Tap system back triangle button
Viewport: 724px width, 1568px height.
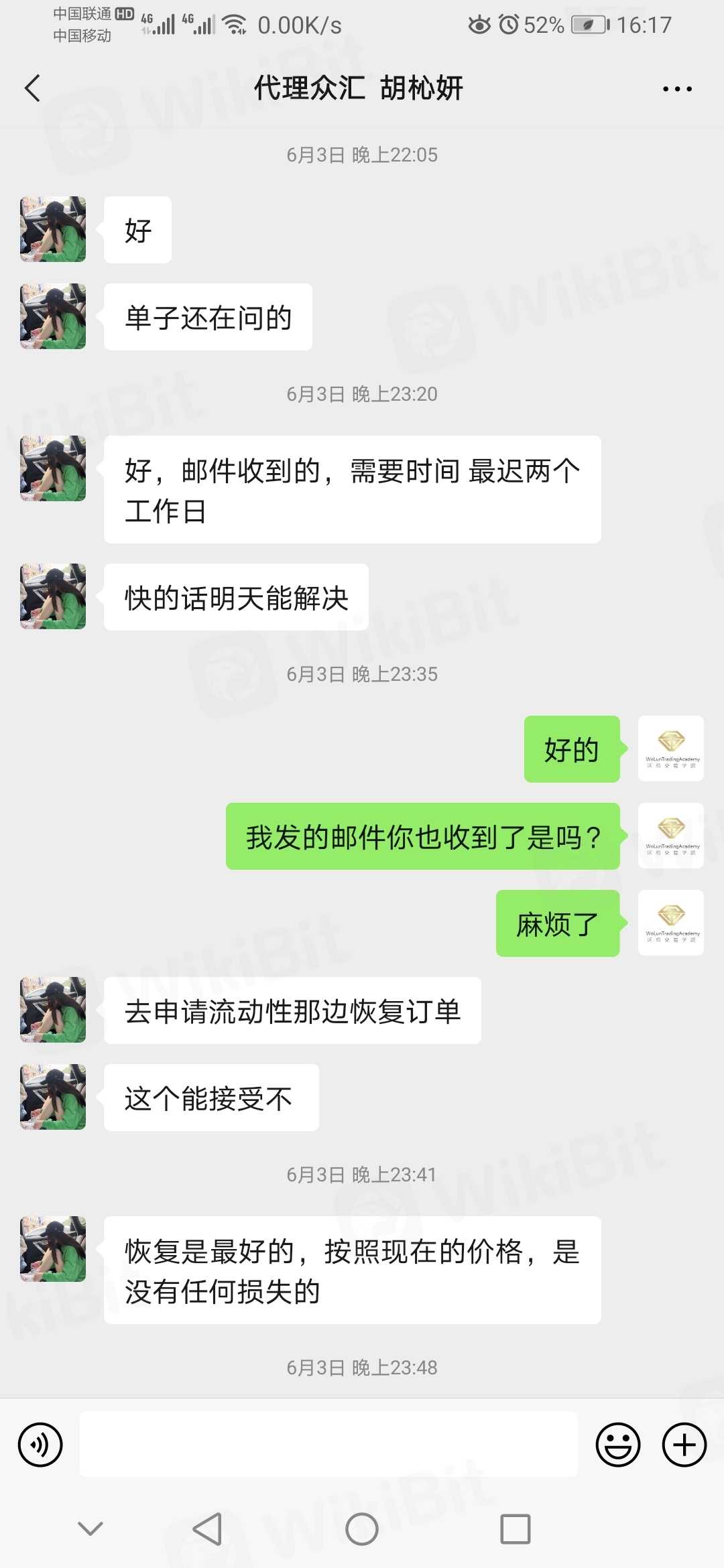pos(208,1529)
